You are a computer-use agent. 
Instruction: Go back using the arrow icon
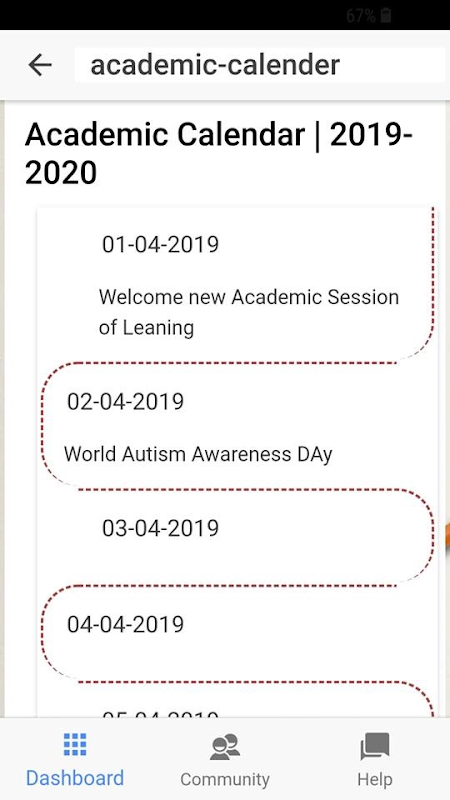point(40,65)
